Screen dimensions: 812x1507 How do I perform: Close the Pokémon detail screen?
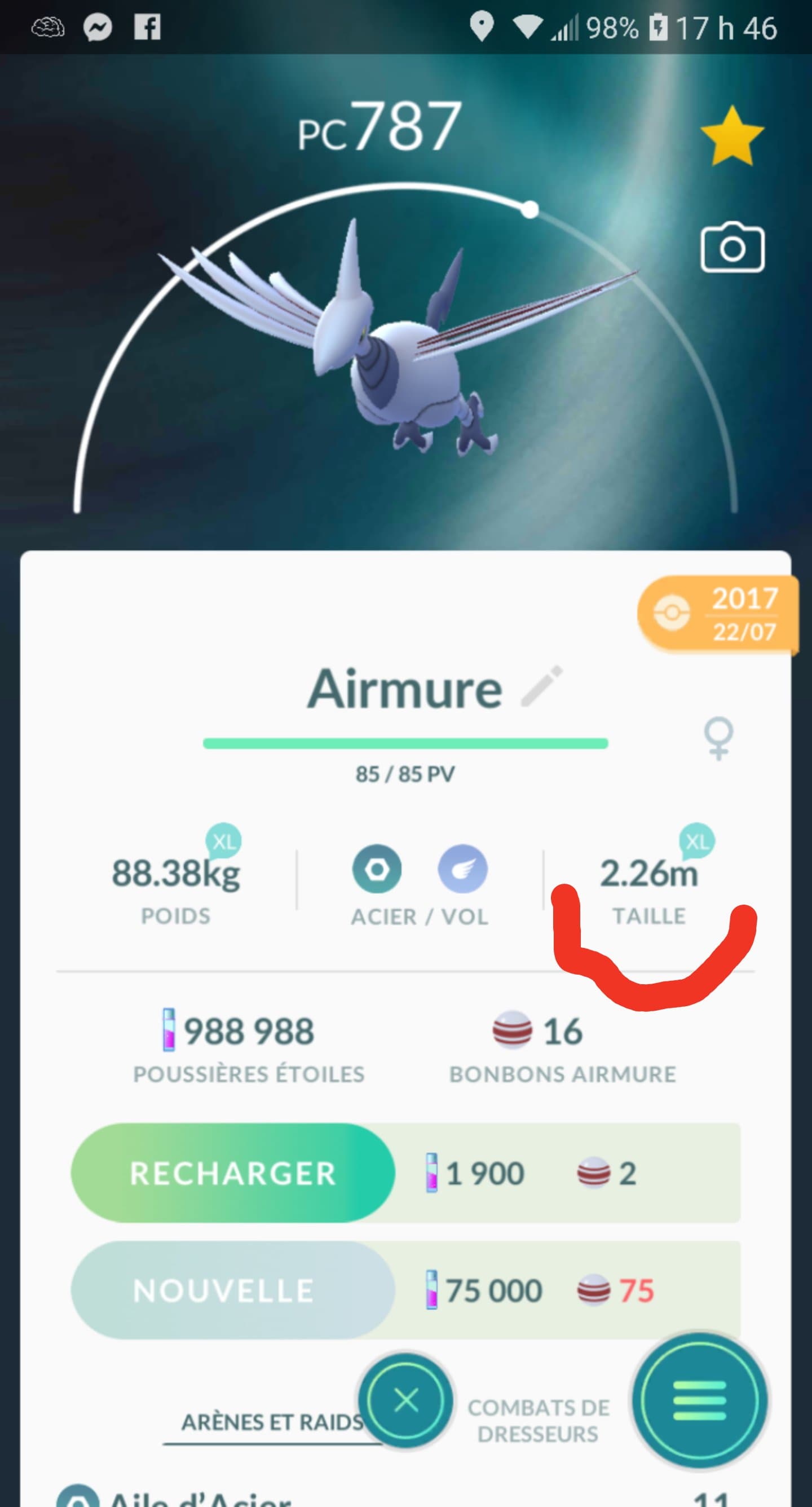(405, 1401)
